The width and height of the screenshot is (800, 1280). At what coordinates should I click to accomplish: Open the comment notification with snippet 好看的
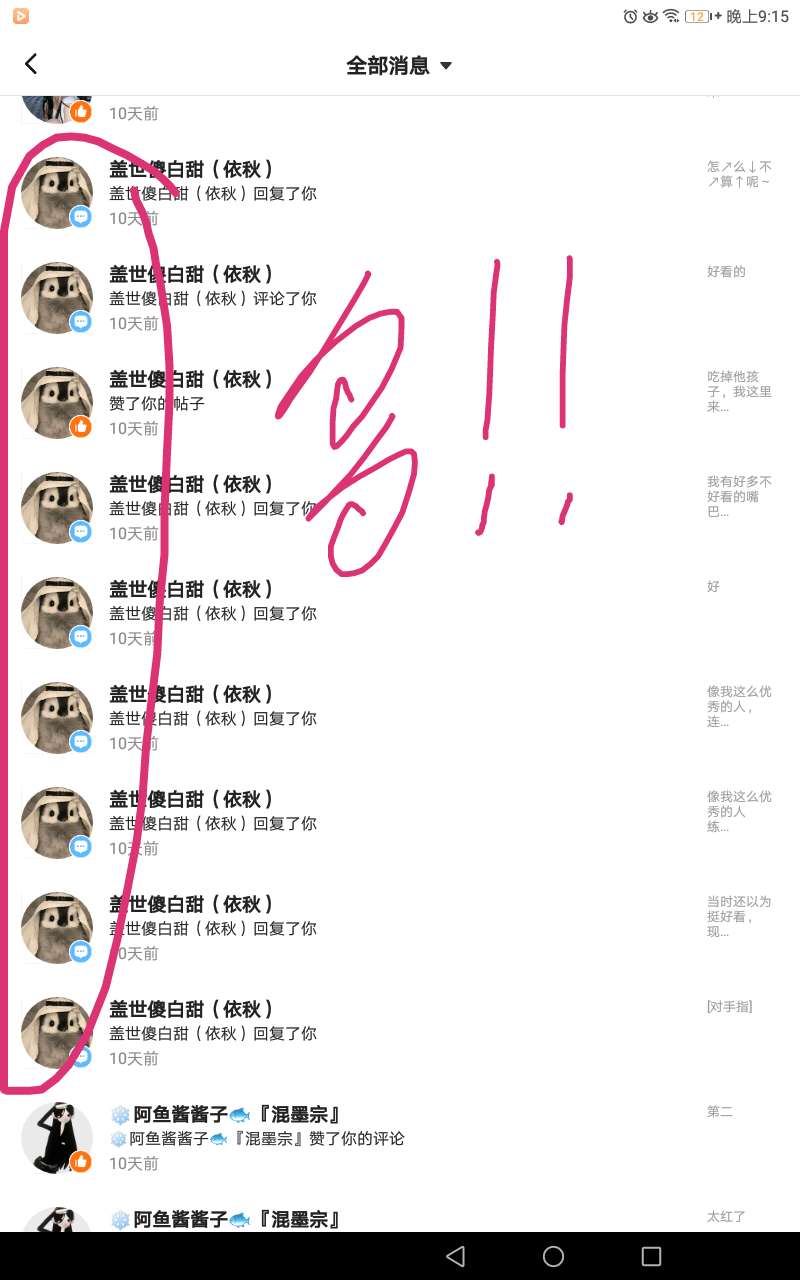(400, 297)
